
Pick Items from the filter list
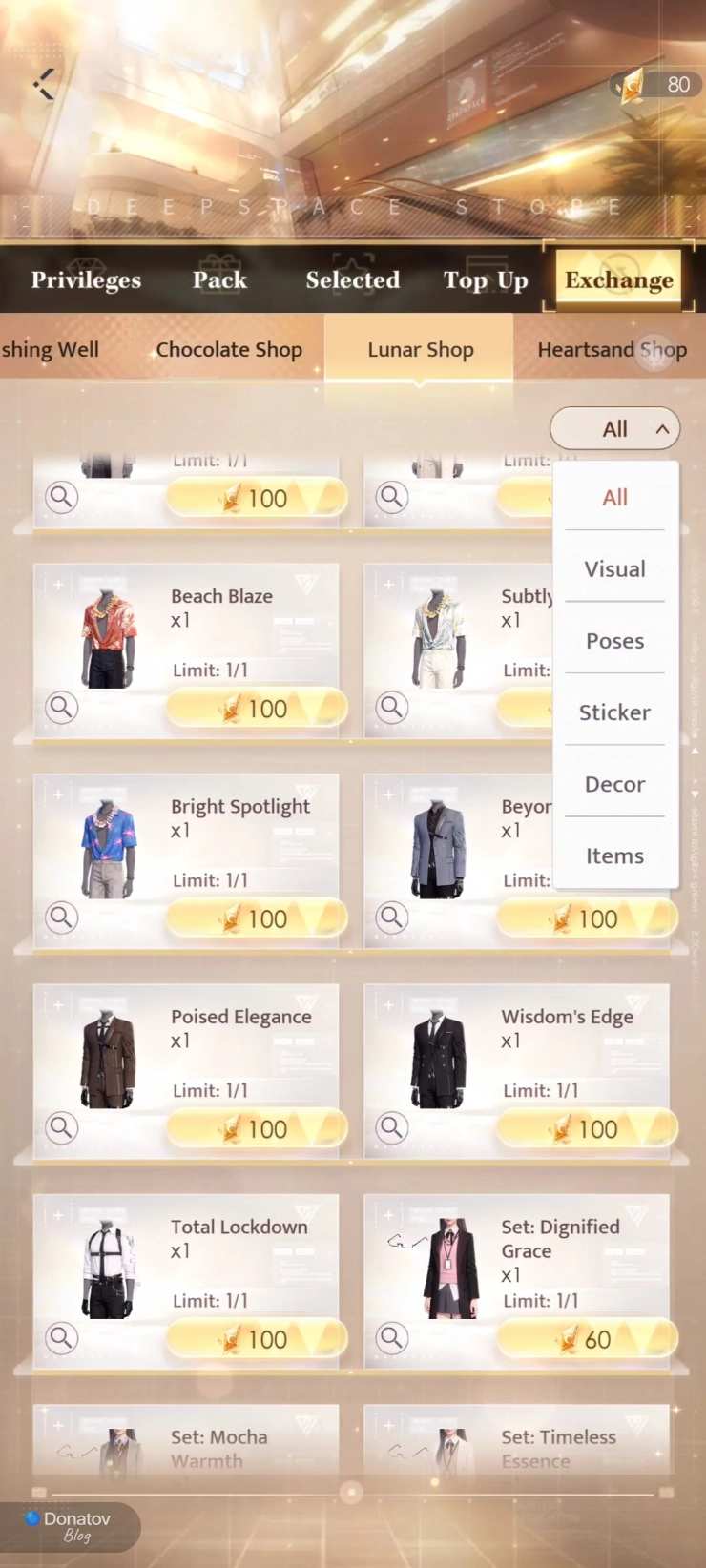pyautogui.click(x=614, y=856)
